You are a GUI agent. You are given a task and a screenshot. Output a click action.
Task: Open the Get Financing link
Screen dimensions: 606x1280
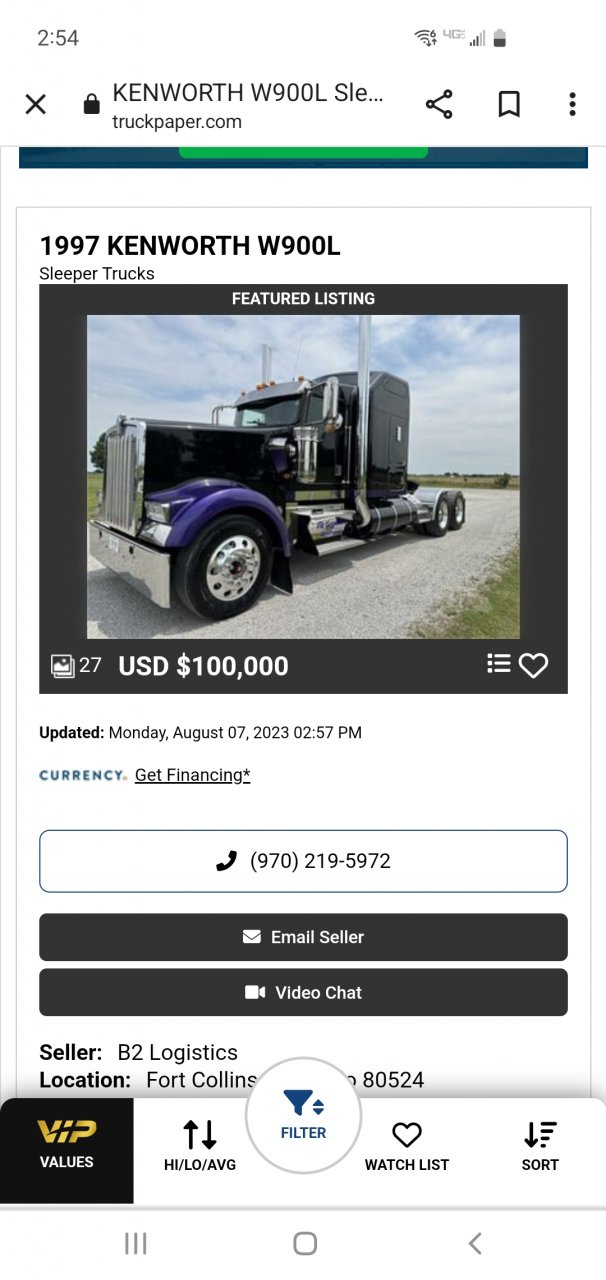tap(192, 775)
